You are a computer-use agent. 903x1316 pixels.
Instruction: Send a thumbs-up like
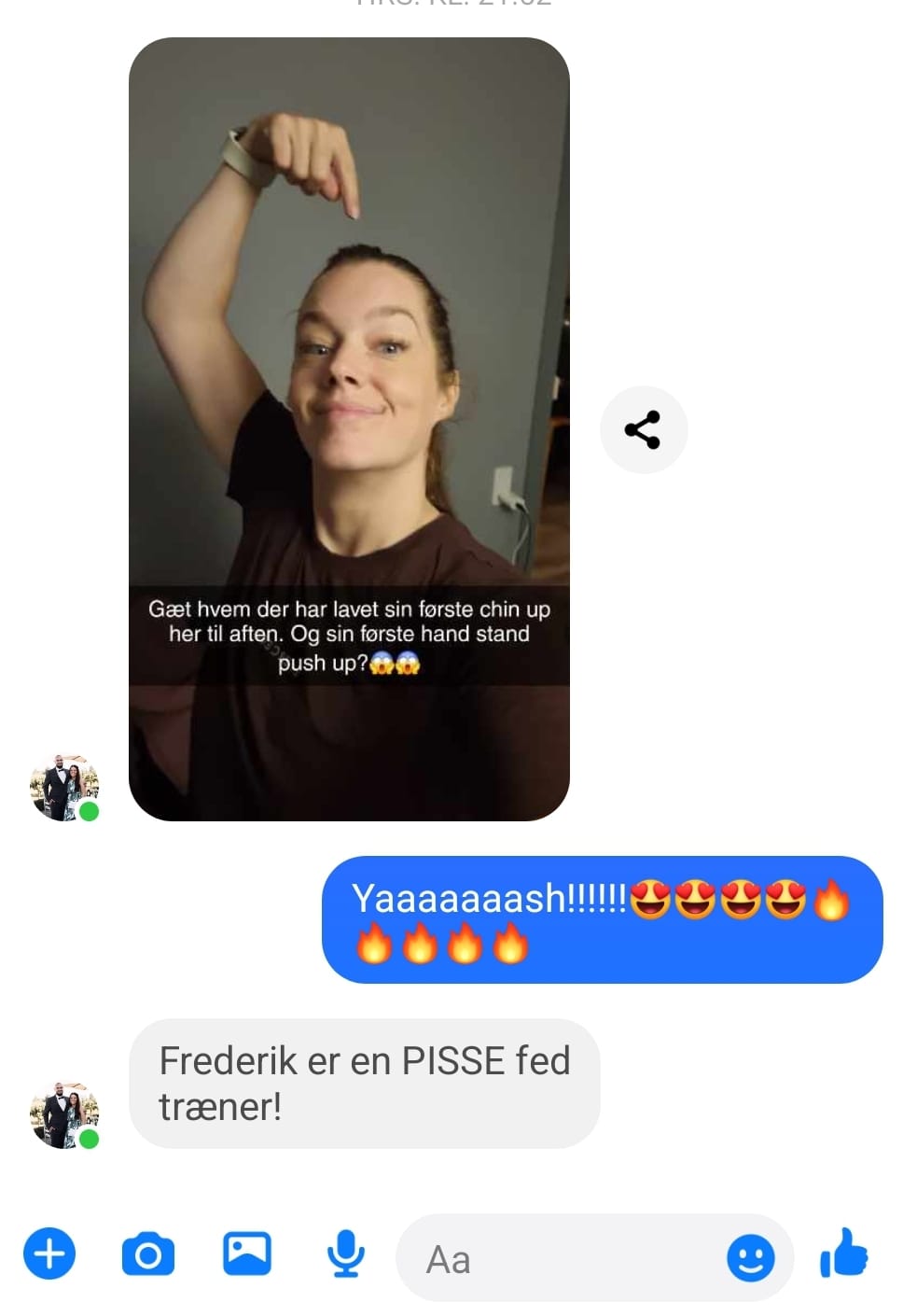coord(844,1253)
